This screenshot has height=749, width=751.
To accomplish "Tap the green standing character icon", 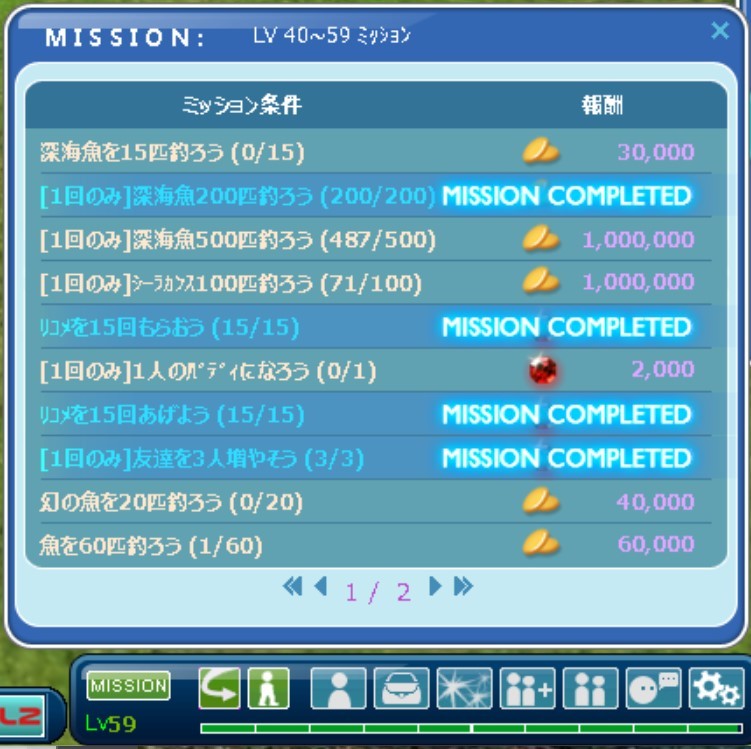I will tap(267, 688).
